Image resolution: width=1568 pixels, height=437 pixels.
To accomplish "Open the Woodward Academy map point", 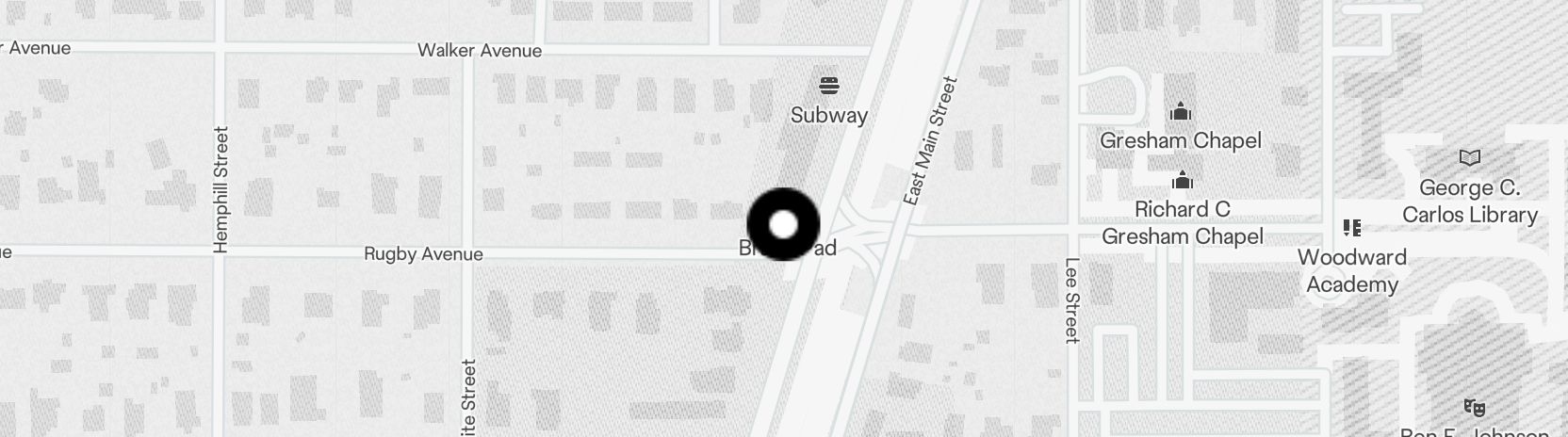I will point(1352,228).
